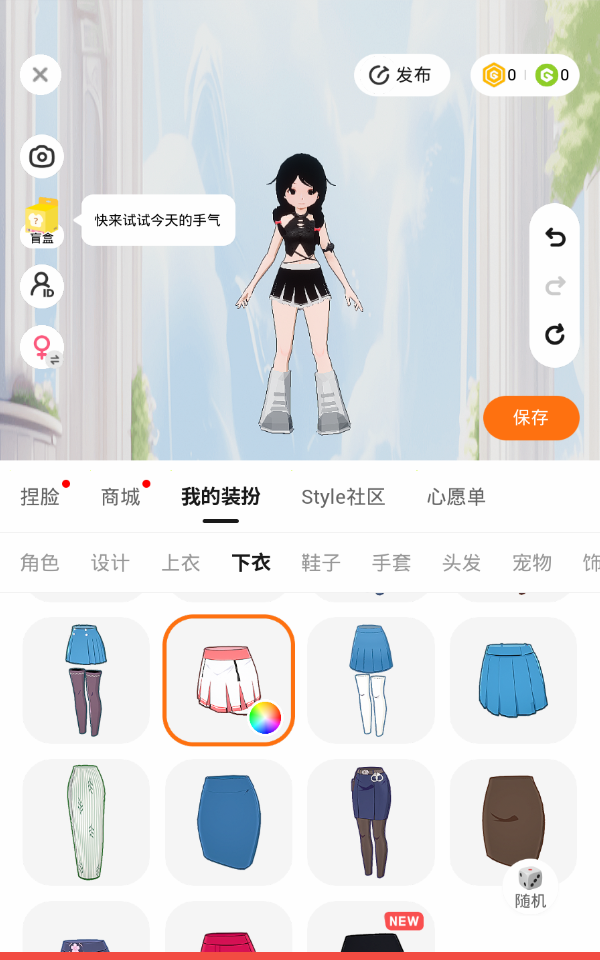Reset the outfit with the refresh icon
Image resolution: width=600 pixels, height=960 pixels.
click(x=555, y=334)
